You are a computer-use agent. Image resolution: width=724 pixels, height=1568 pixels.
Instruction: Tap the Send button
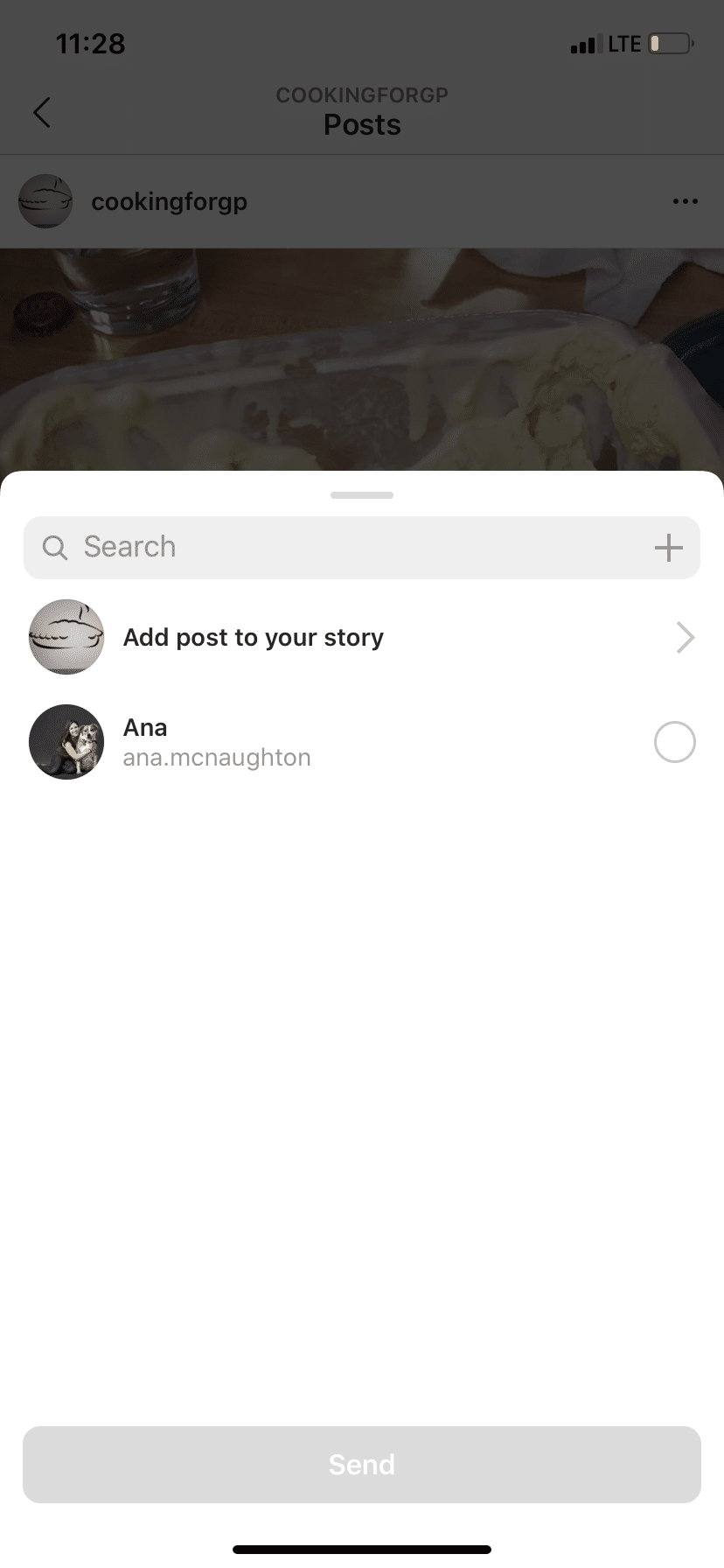click(362, 1465)
